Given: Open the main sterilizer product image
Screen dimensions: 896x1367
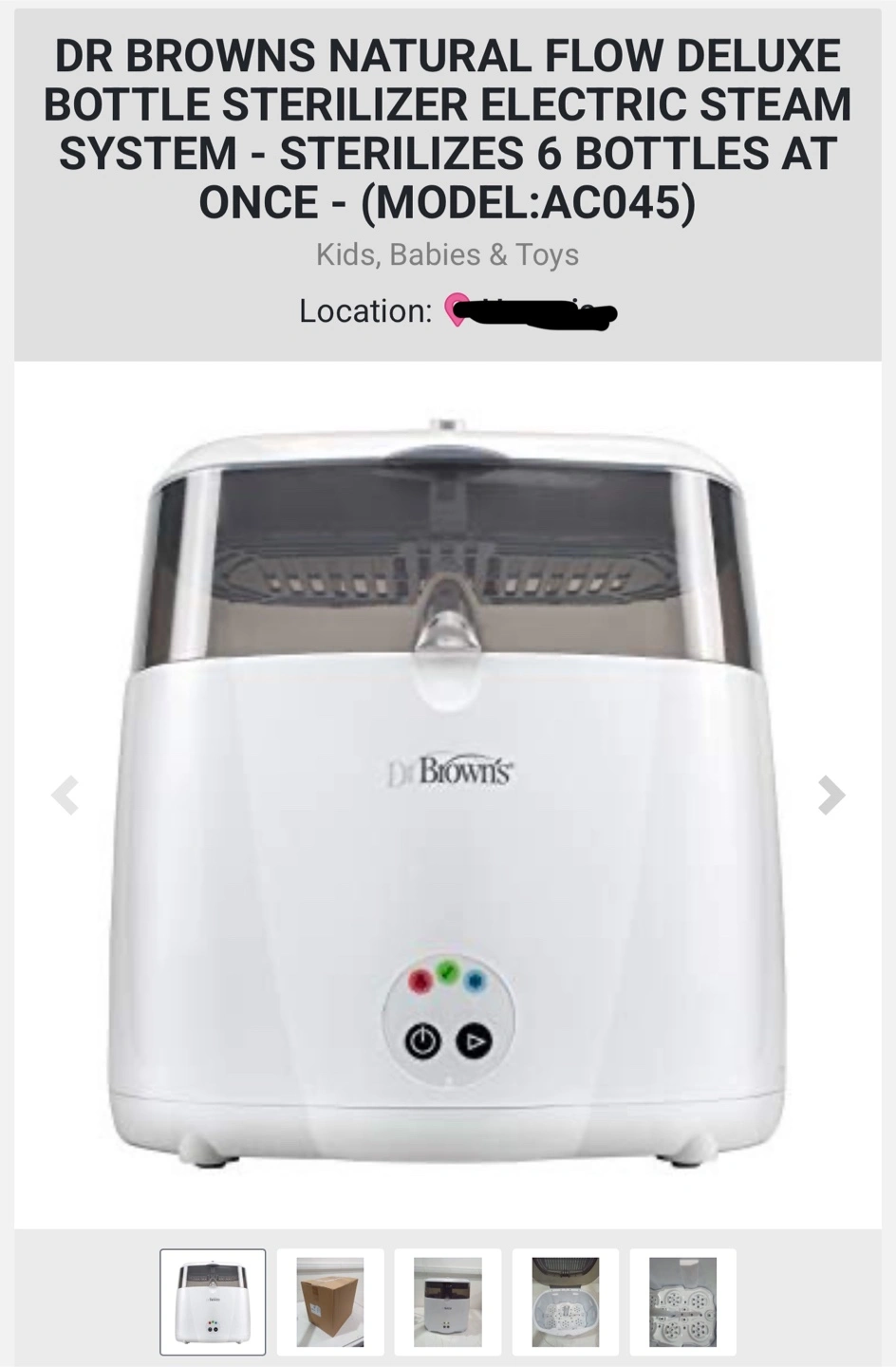Looking at the screenshot, I should 448,796.
